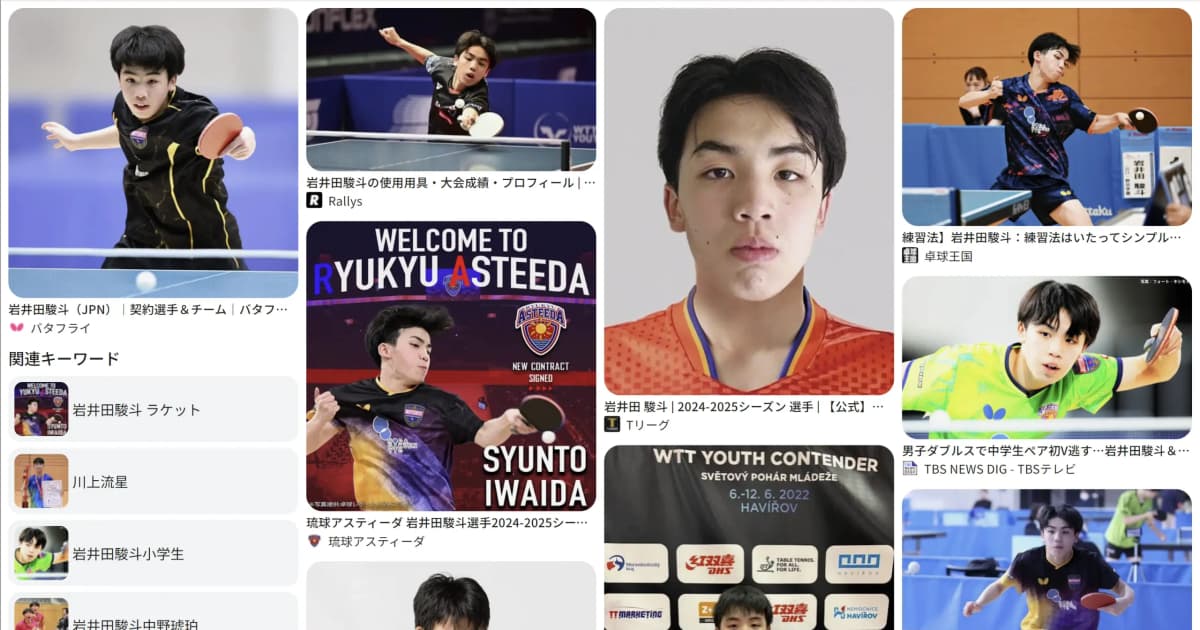The width and height of the screenshot is (1200, 630).
Task: Select the related keyword 岩井田駿斗 ラケット
Action: click(x=153, y=409)
